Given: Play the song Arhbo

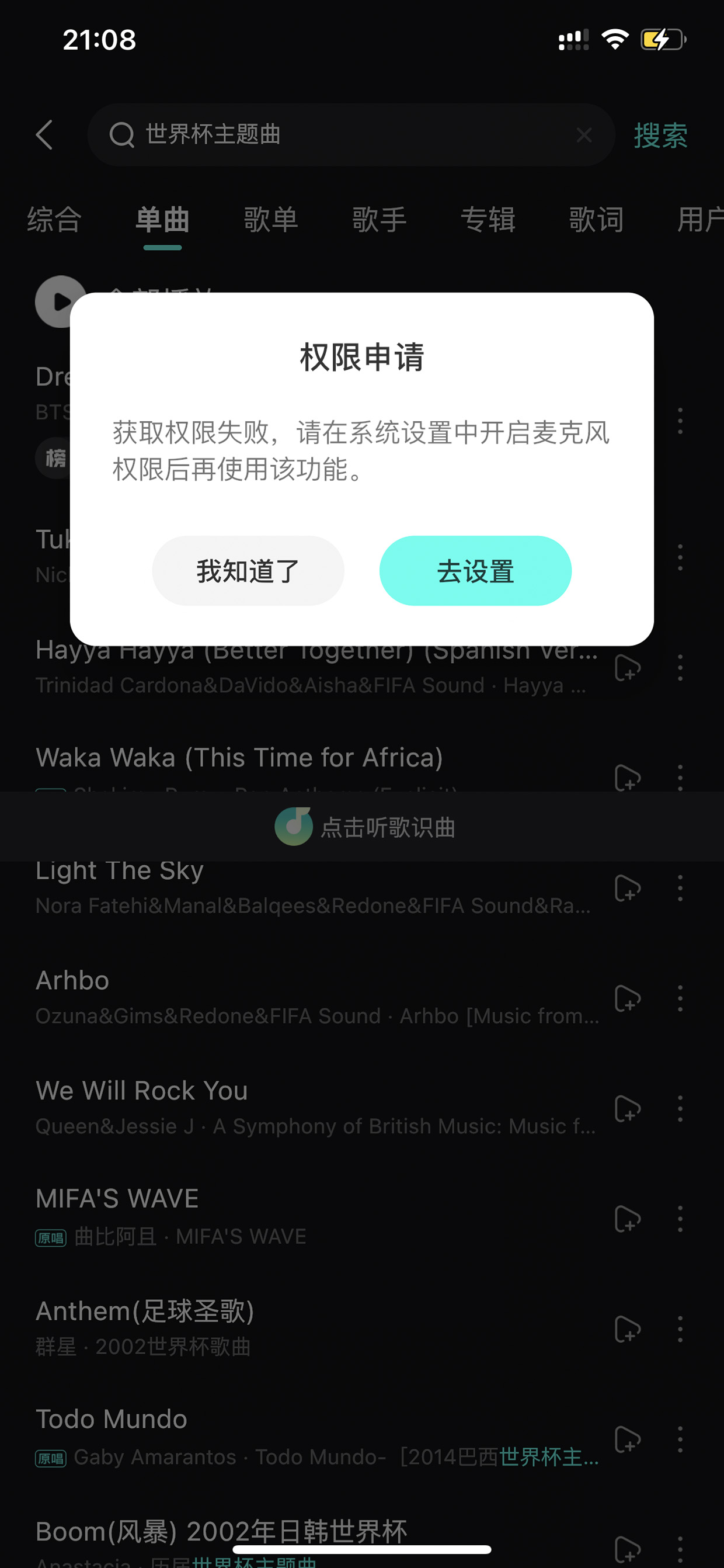Looking at the screenshot, I should point(316,998).
